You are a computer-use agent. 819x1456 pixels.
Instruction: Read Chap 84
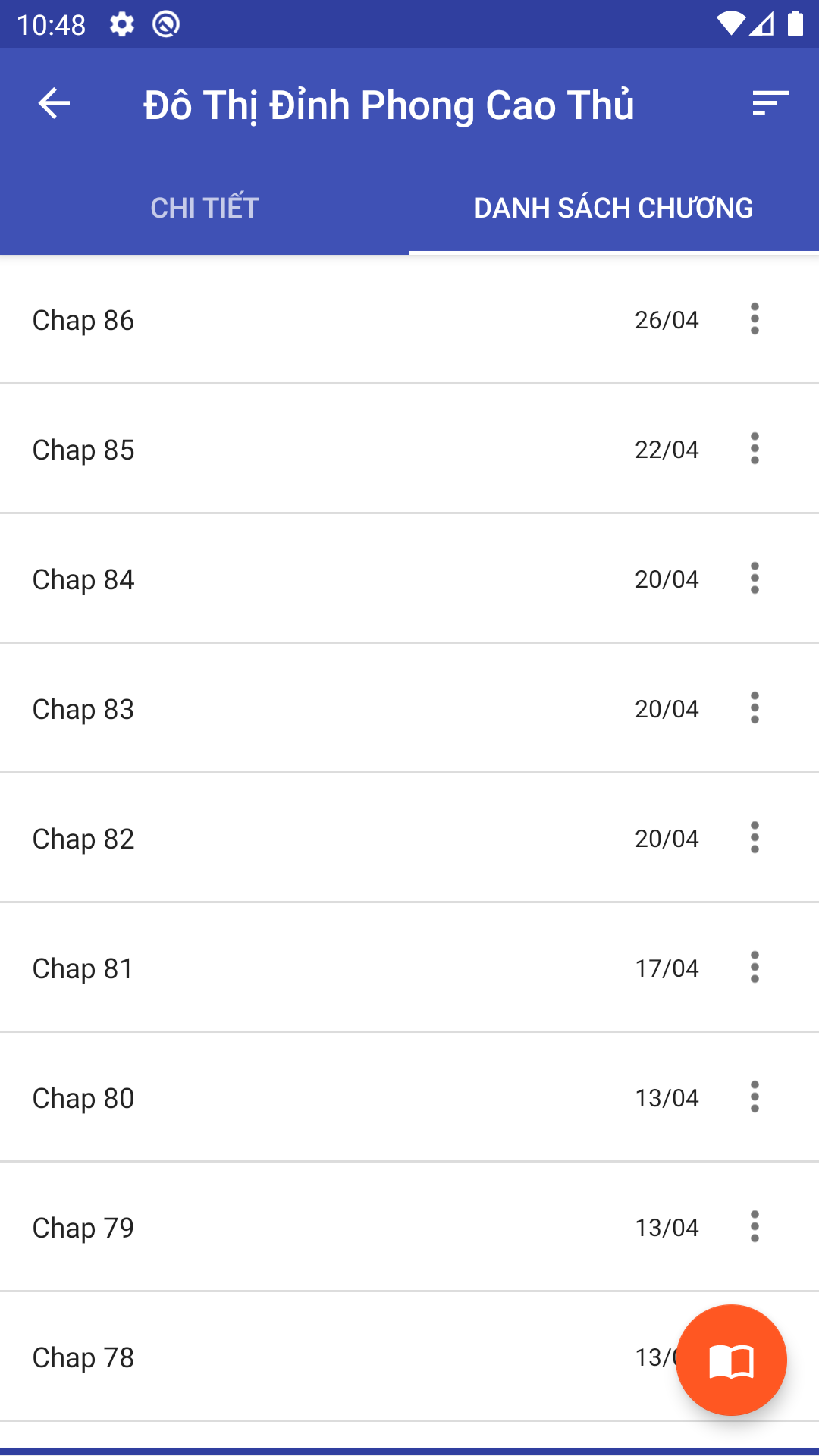coord(303,579)
